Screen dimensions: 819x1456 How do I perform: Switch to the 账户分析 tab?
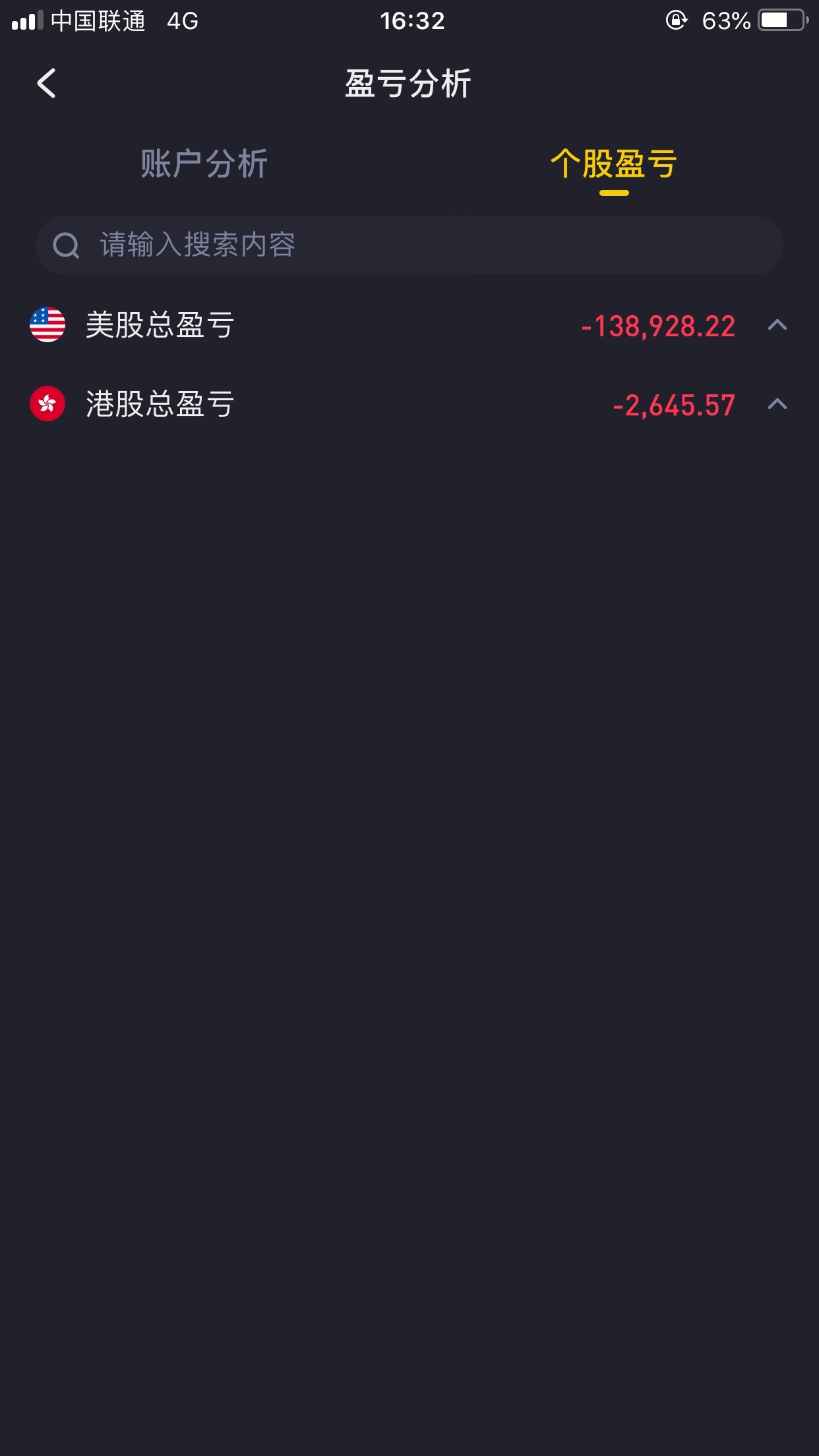click(x=204, y=164)
